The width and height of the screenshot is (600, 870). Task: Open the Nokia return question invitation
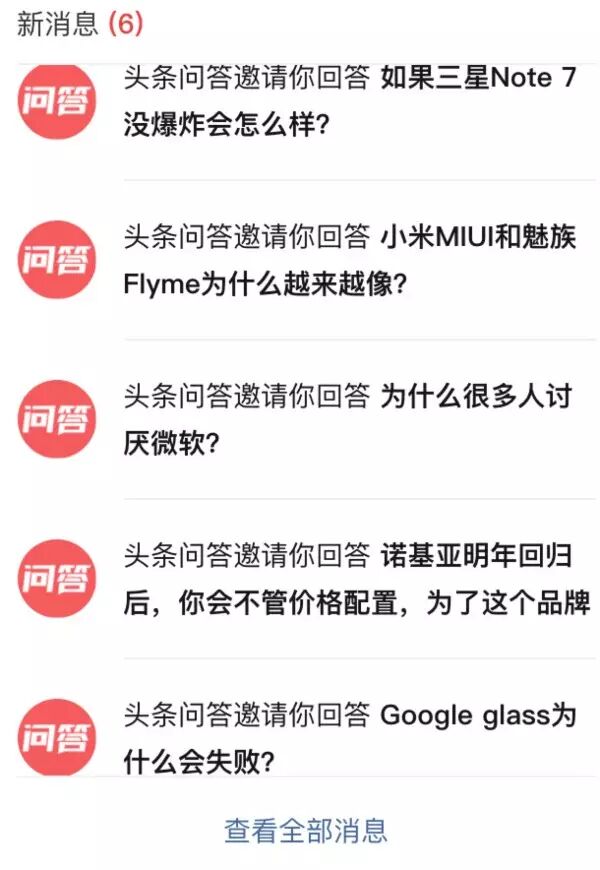[350, 580]
